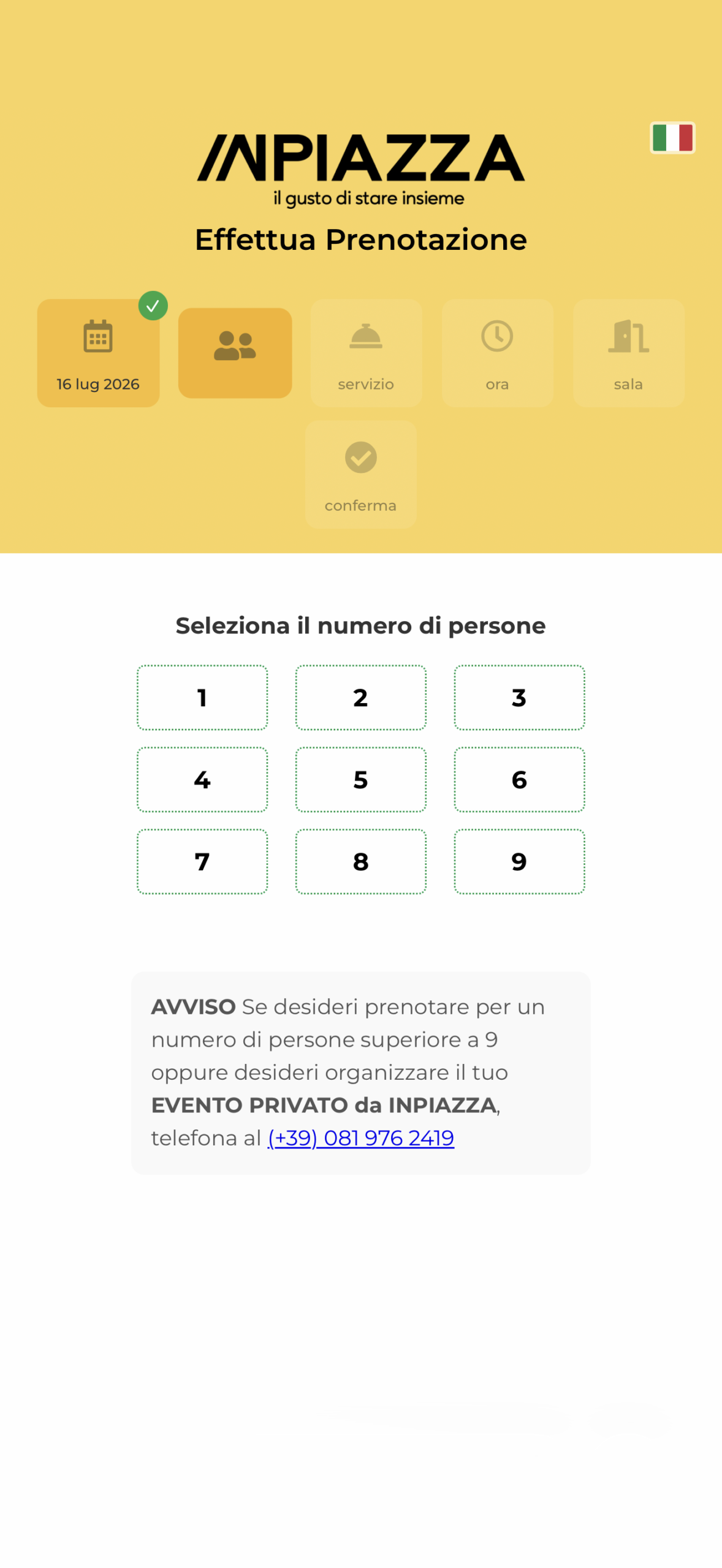The image size is (722, 1568).
Task: Open the Italian flag language selector
Action: coord(672,138)
